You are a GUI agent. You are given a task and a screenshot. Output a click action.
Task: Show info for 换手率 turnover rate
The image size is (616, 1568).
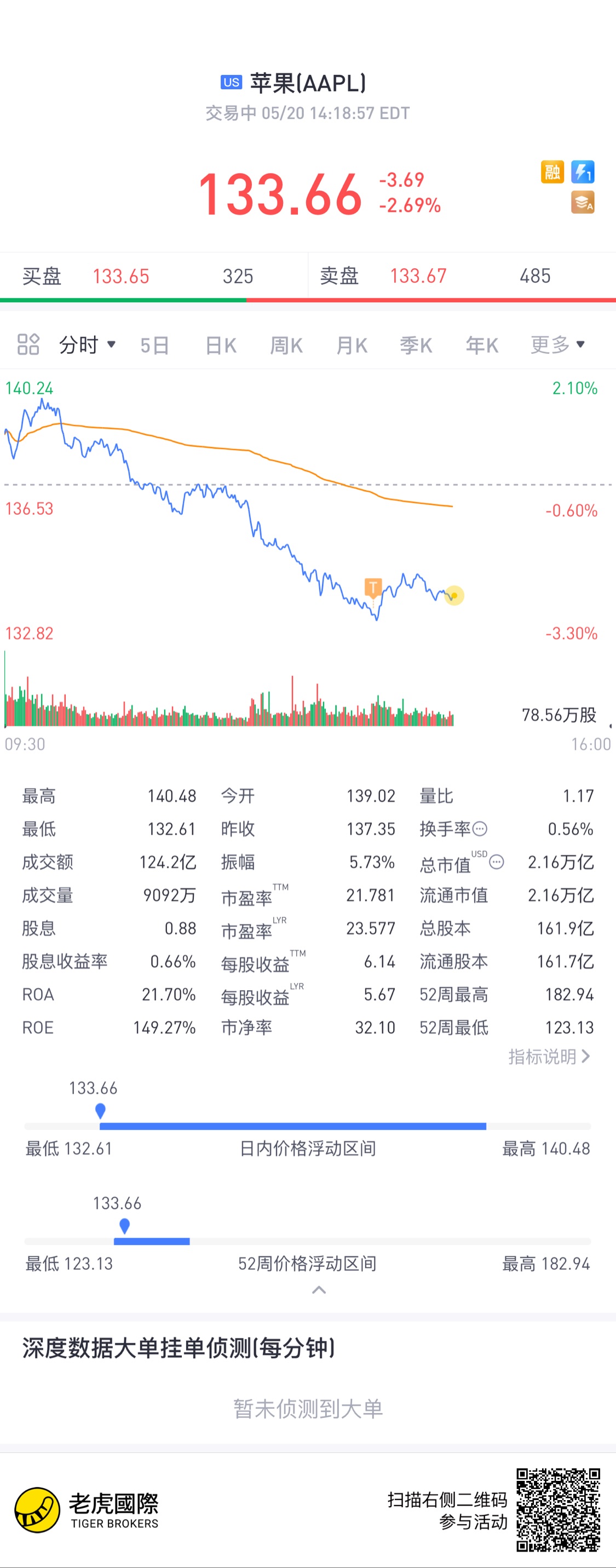click(480, 829)
